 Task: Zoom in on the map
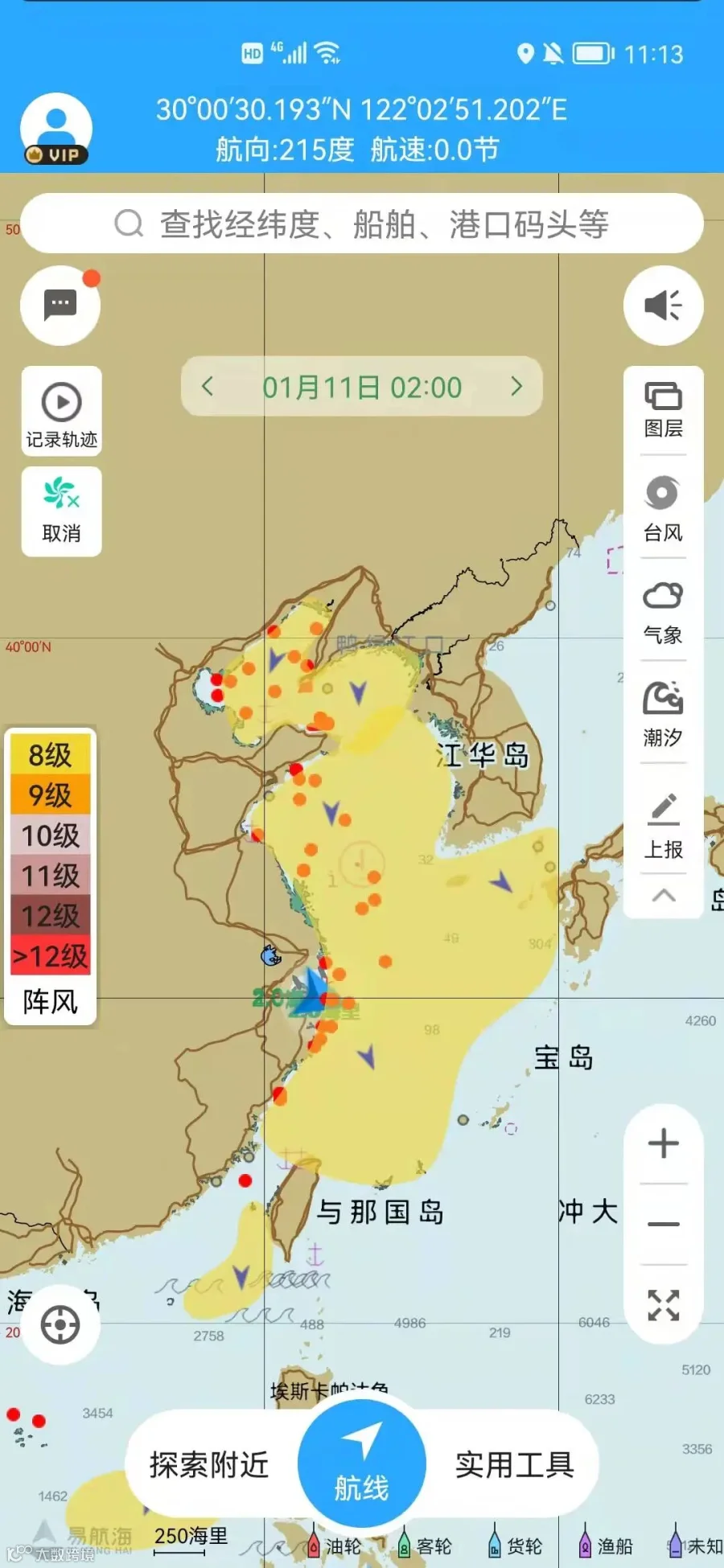tap(664, 1143)
